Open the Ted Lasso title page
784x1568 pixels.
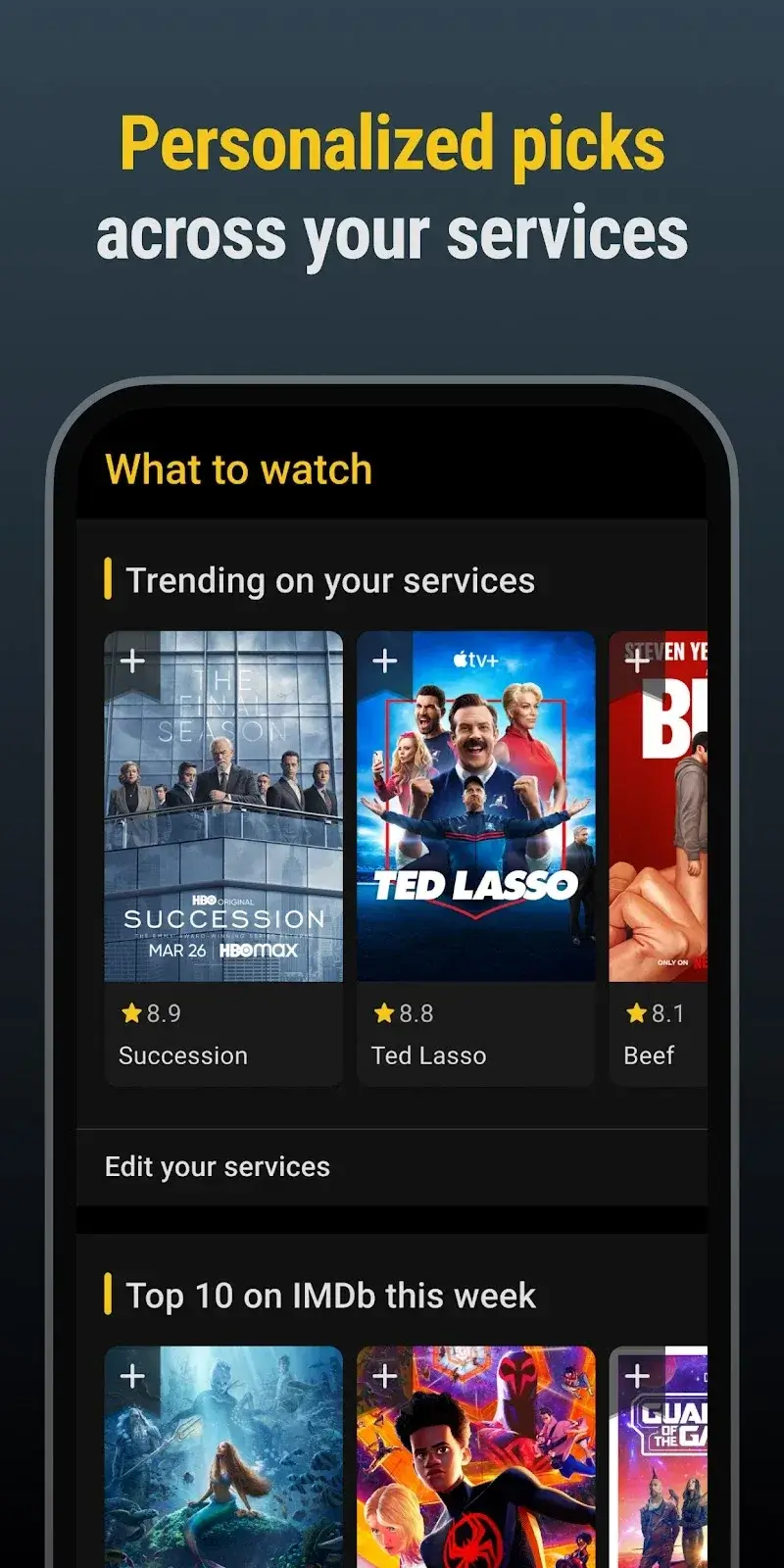pos(428,1055)
